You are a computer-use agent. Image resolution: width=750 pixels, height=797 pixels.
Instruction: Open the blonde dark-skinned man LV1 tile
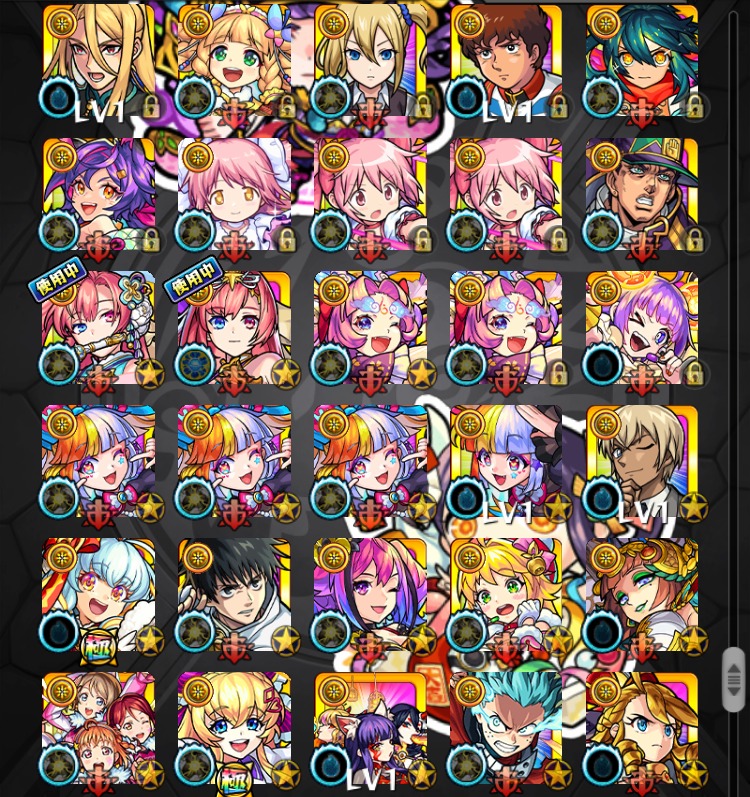642,462
